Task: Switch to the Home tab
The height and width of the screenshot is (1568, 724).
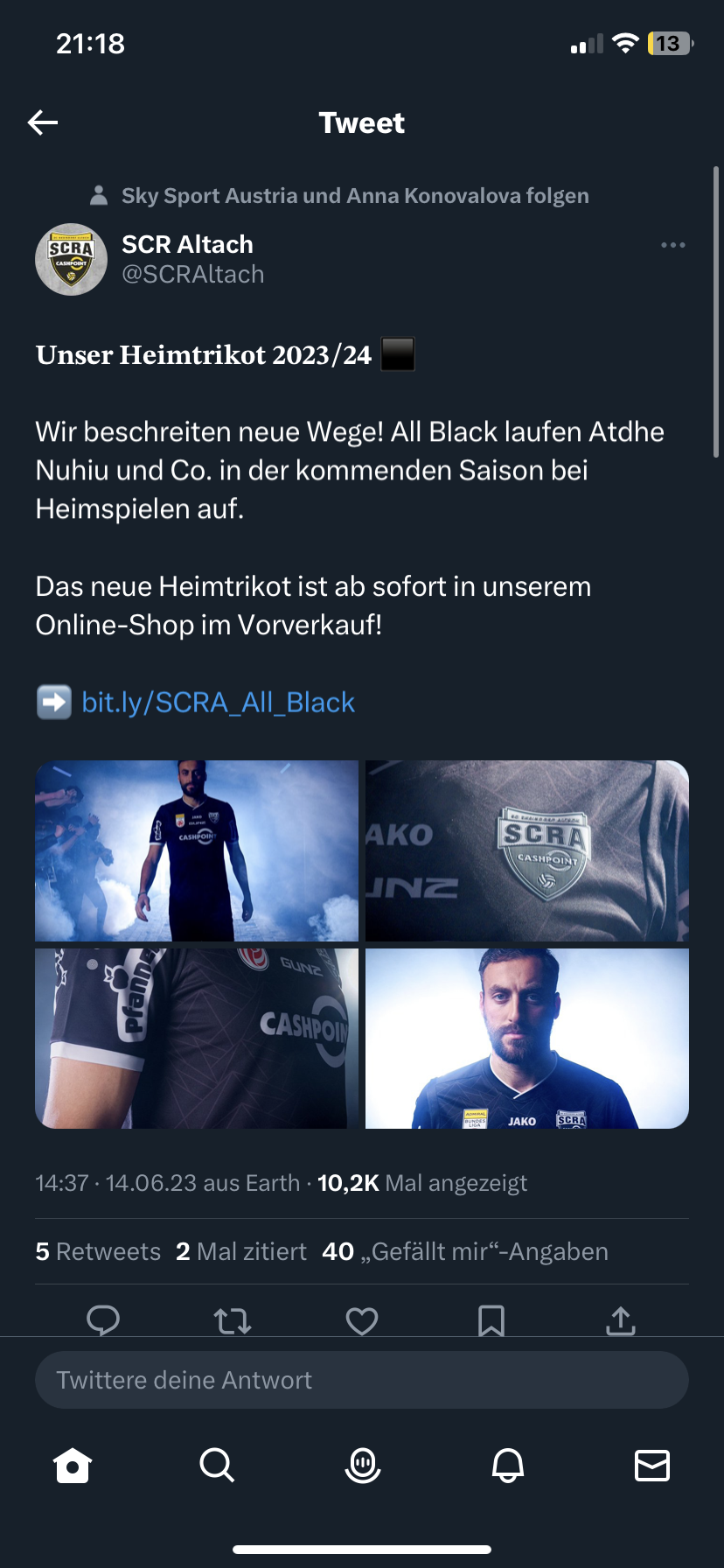Action: point(73,1465)
